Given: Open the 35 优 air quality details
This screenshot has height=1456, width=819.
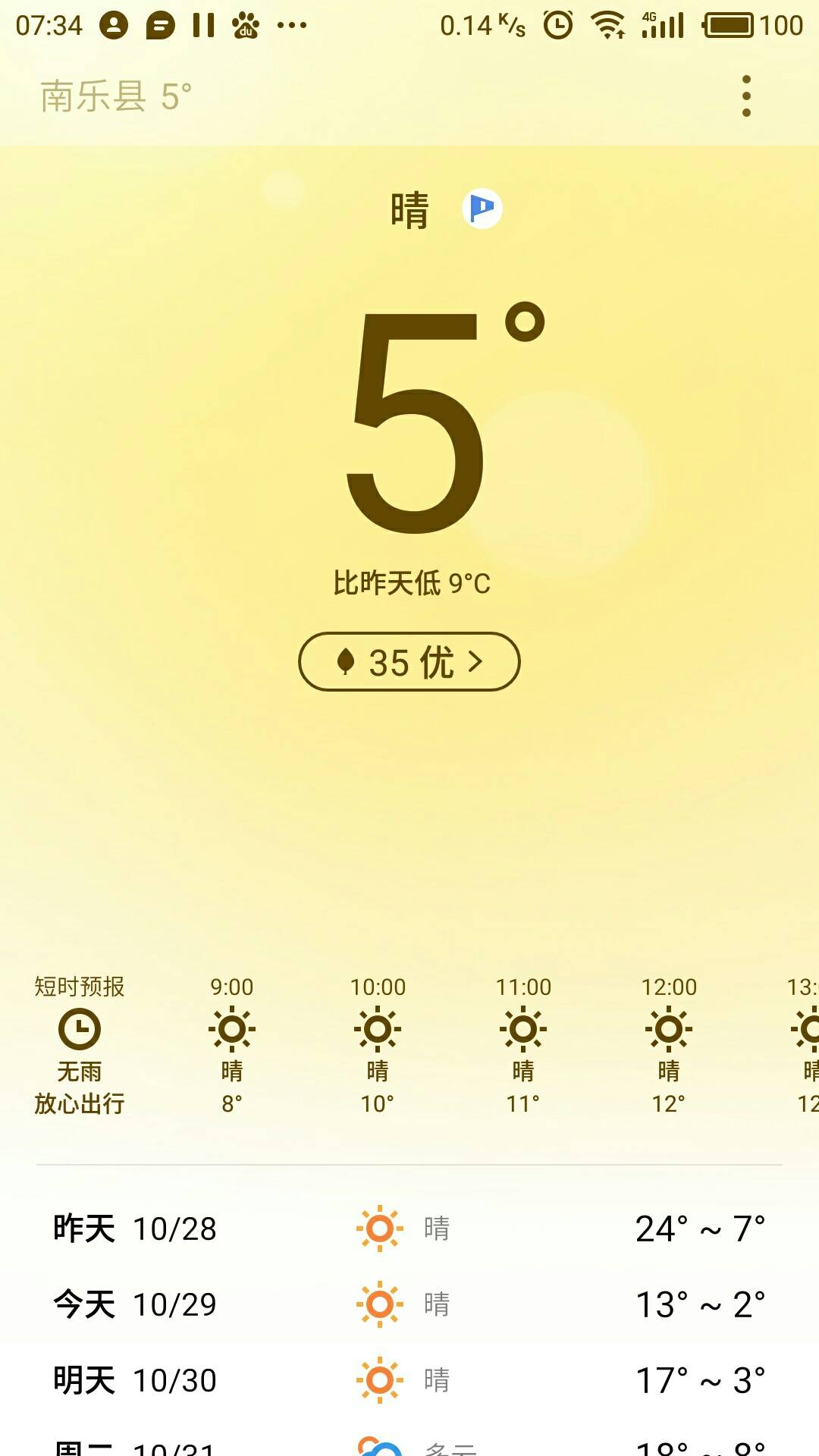Looking at the screenshot, I should 409,661.
